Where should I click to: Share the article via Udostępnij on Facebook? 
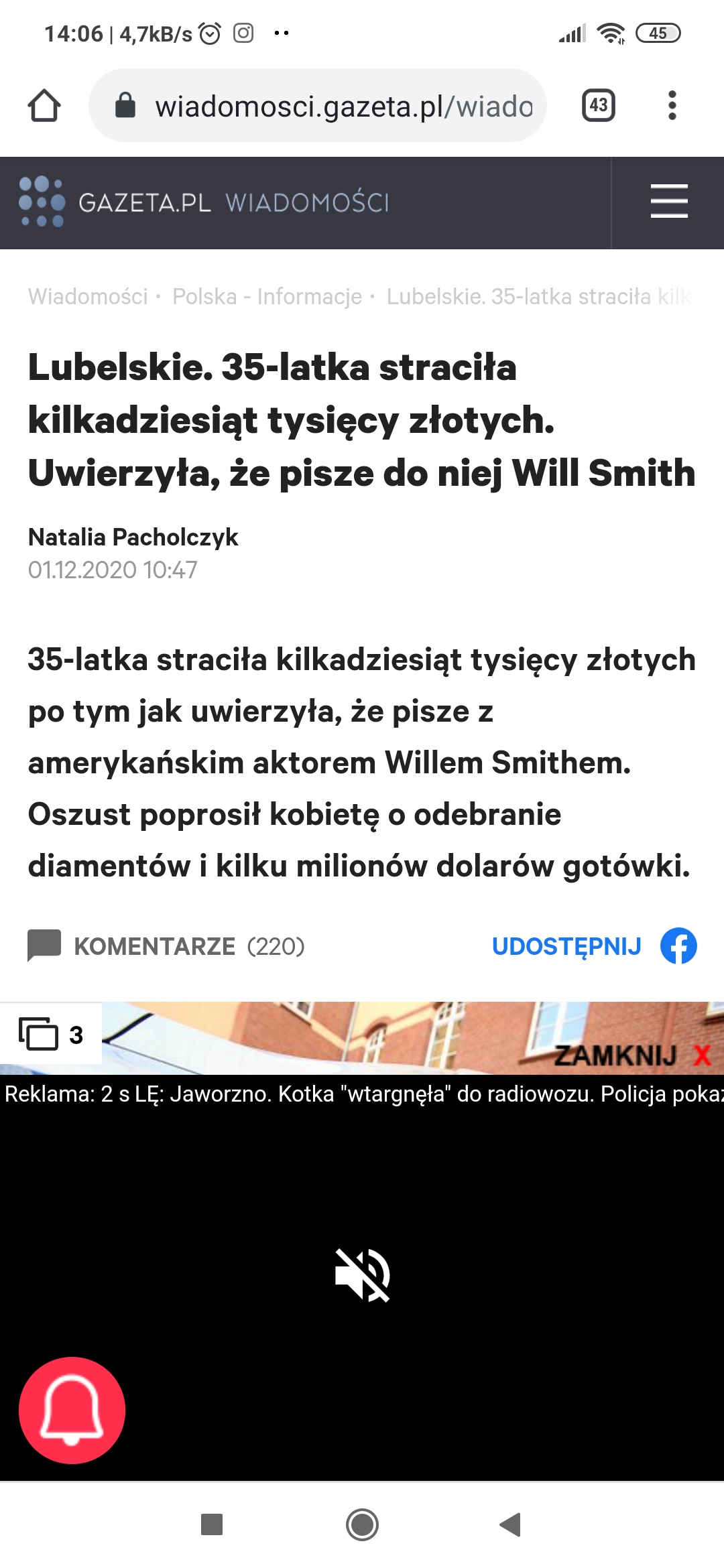(x=594, y=946)
